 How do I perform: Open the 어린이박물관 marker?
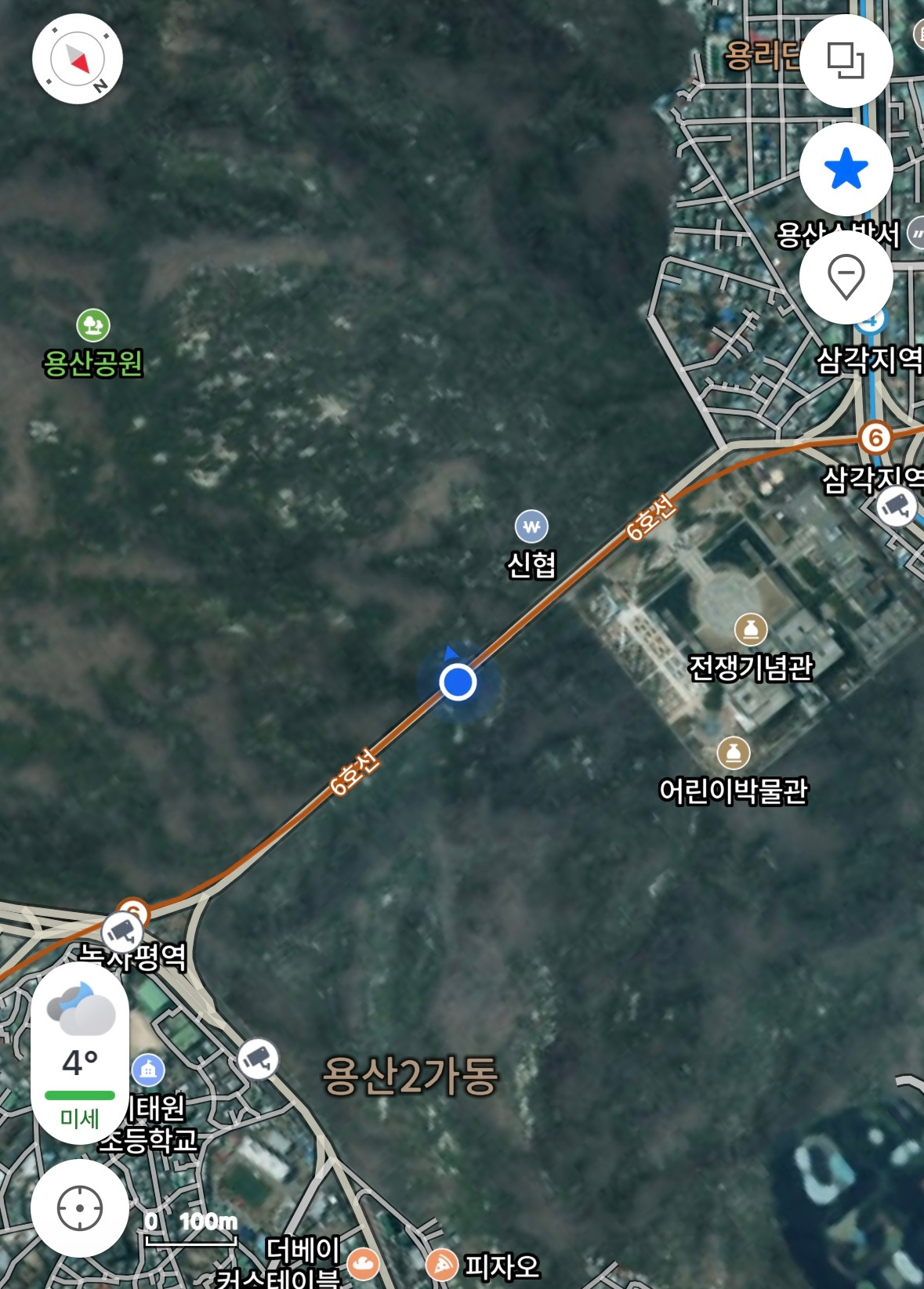click(734, 753)
